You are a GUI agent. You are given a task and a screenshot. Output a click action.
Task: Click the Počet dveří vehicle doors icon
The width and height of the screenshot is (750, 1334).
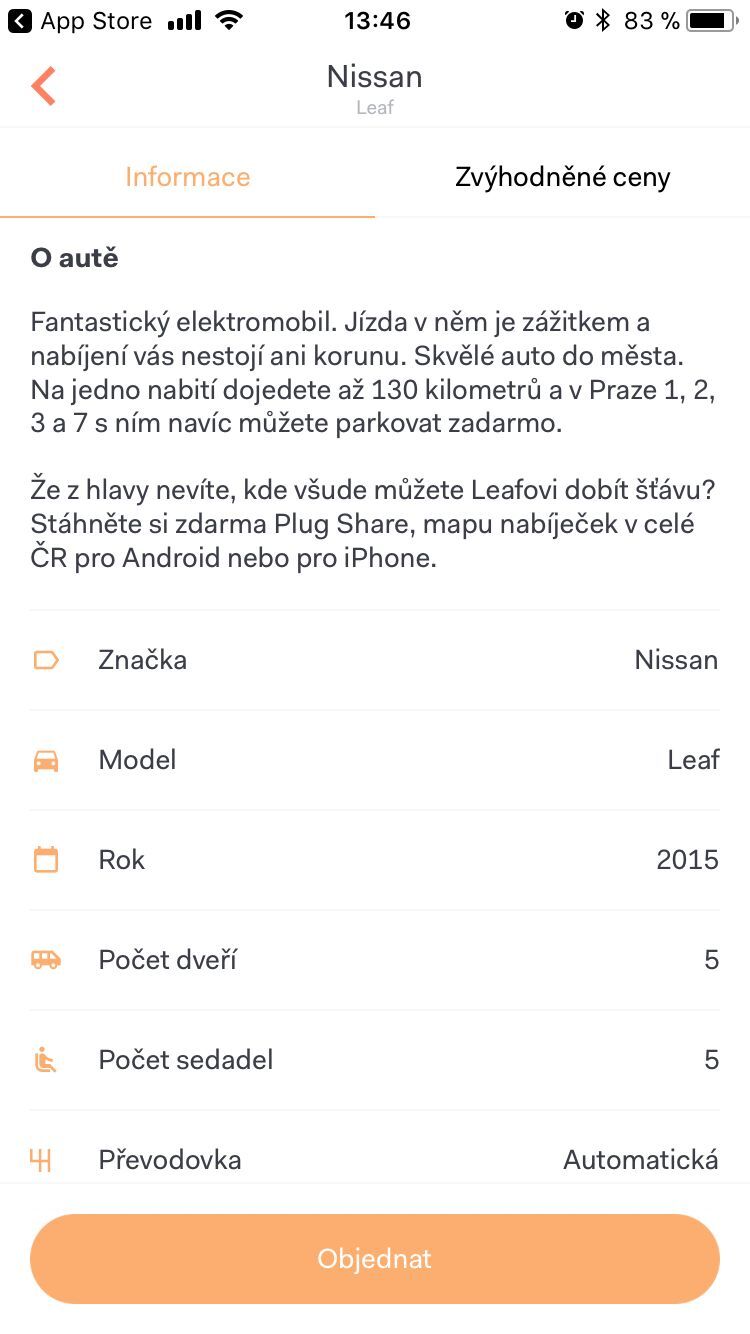point(44,959)
